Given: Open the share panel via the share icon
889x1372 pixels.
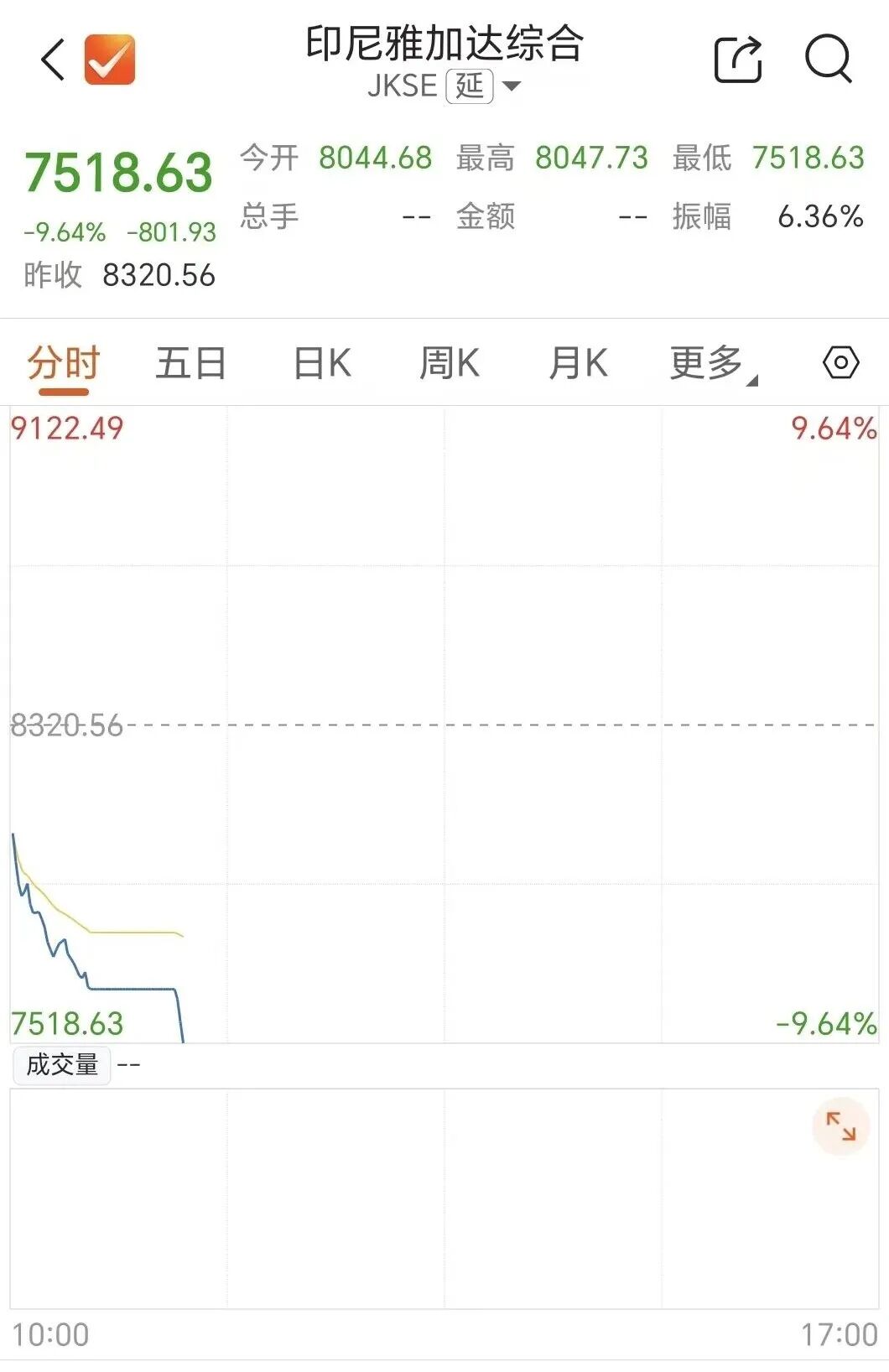Looking at the screenshot, I should pos(736,59).
